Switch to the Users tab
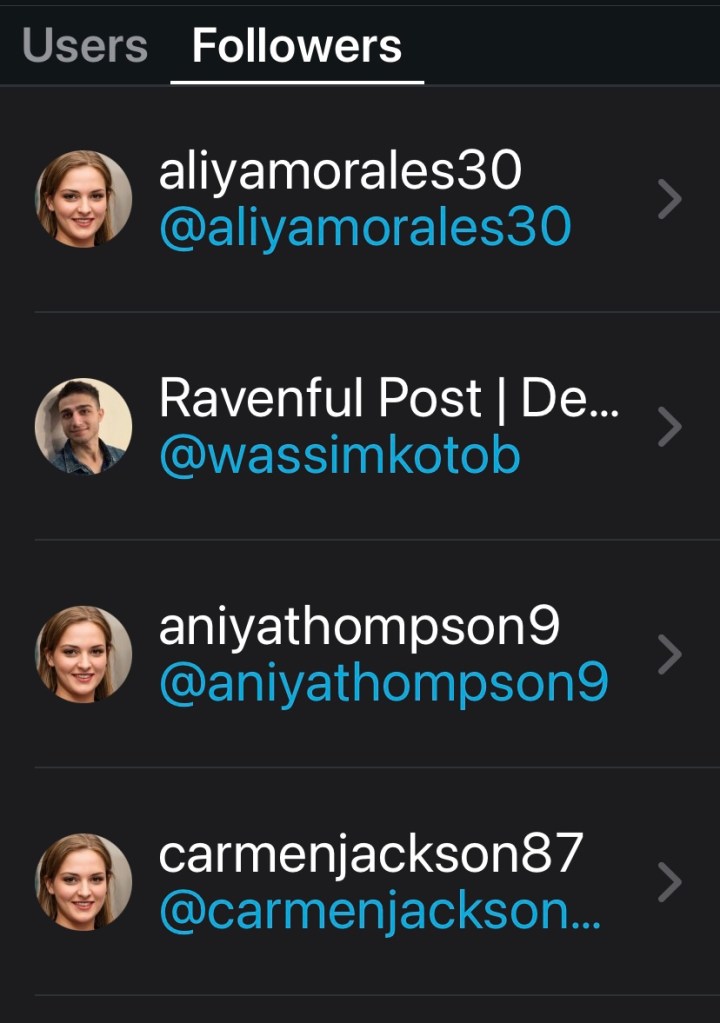Viewport: 720px width, 1023px height. [x=84, y=46]
